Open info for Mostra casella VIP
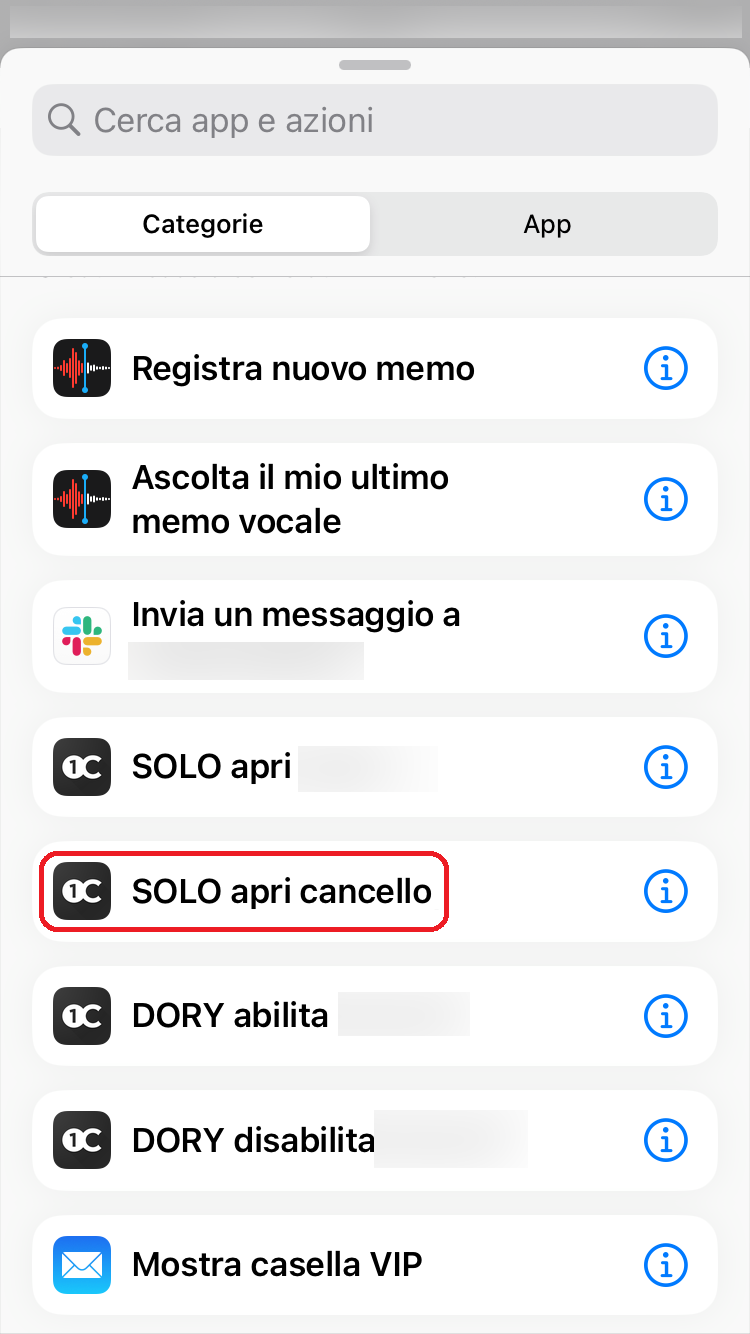This screenshot has height=1334, width=750. [665, 1265]
